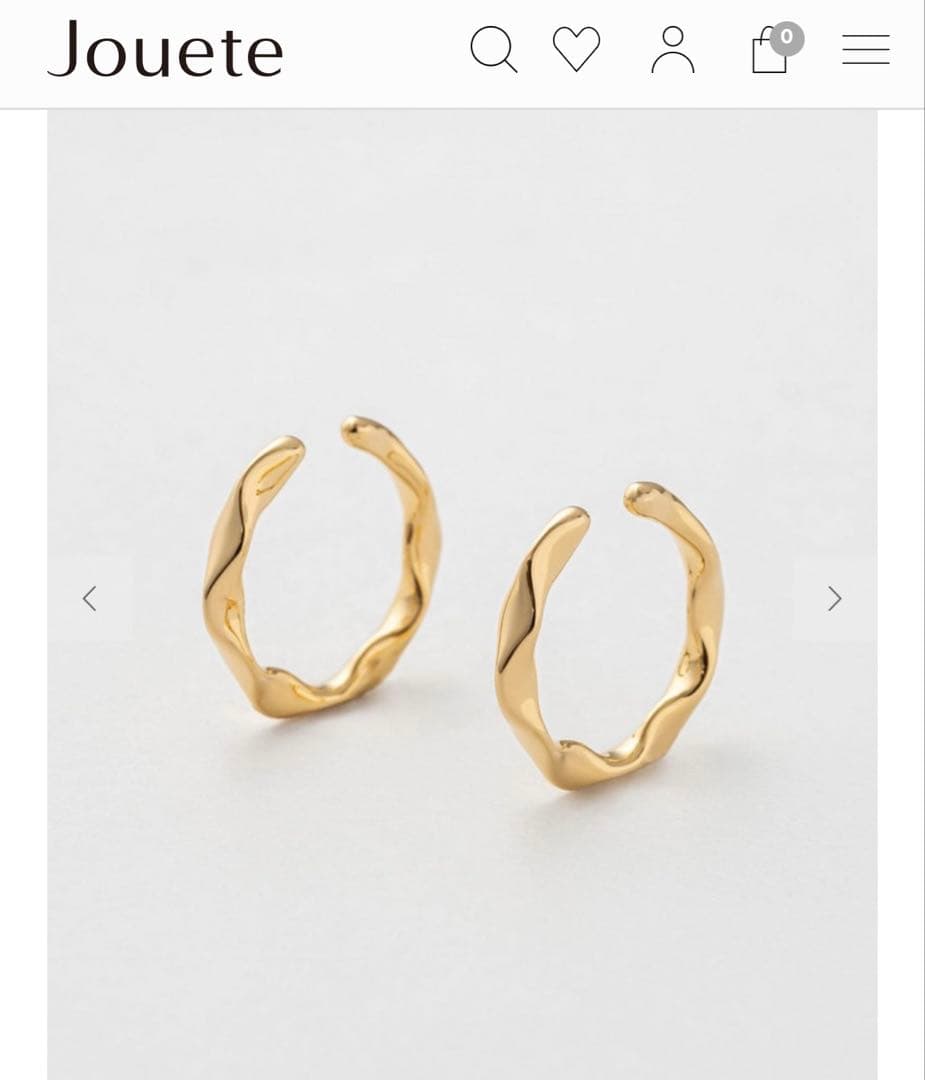Show the next product image

pos(834,598)
